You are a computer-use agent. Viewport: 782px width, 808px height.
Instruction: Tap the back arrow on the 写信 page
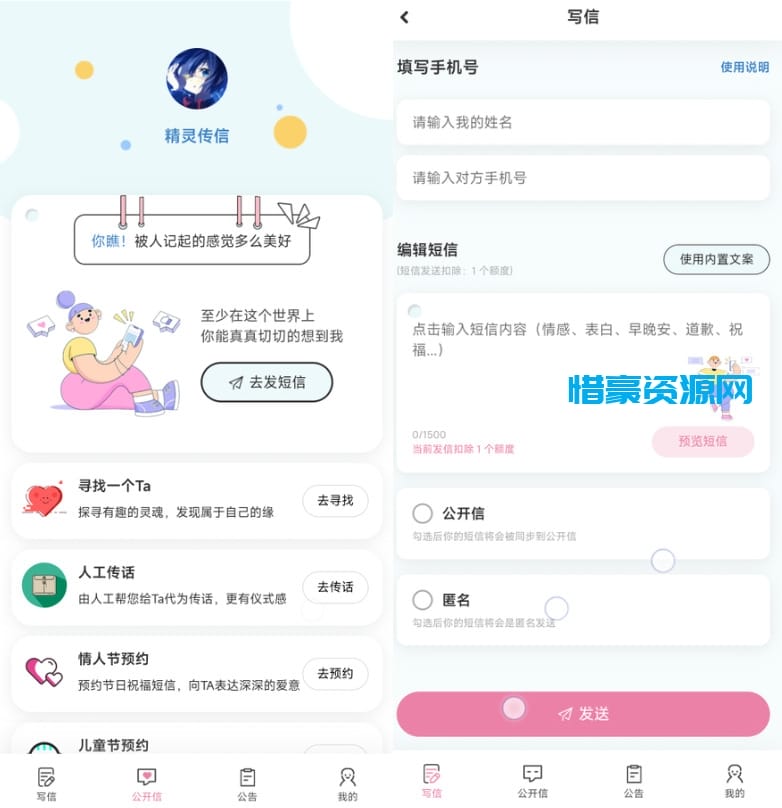point(406,16)
